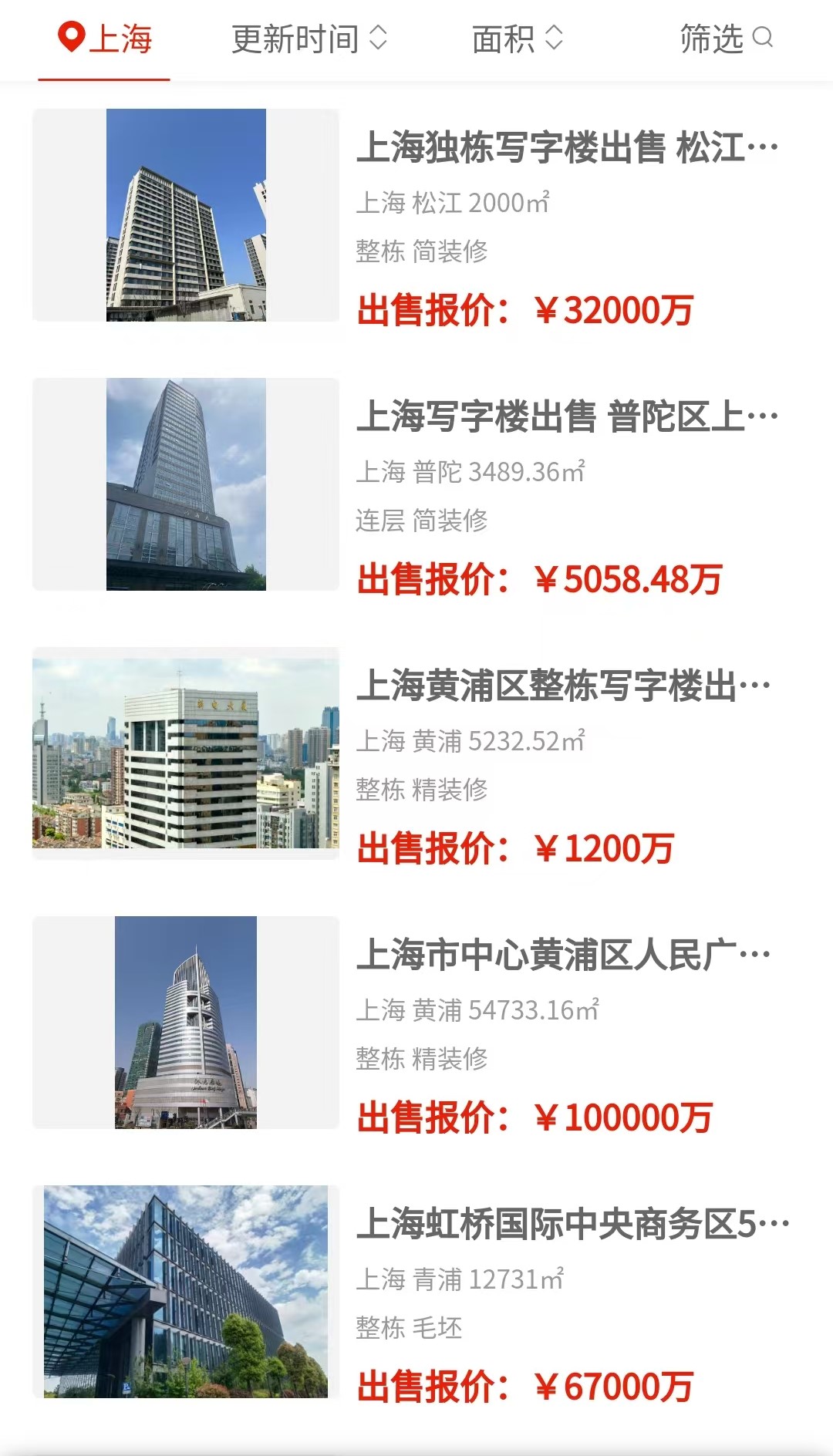Open the 黄浦 5232.52㎡ whole building listing
Screen dimensions: 833x1456
tap(416, 753)
